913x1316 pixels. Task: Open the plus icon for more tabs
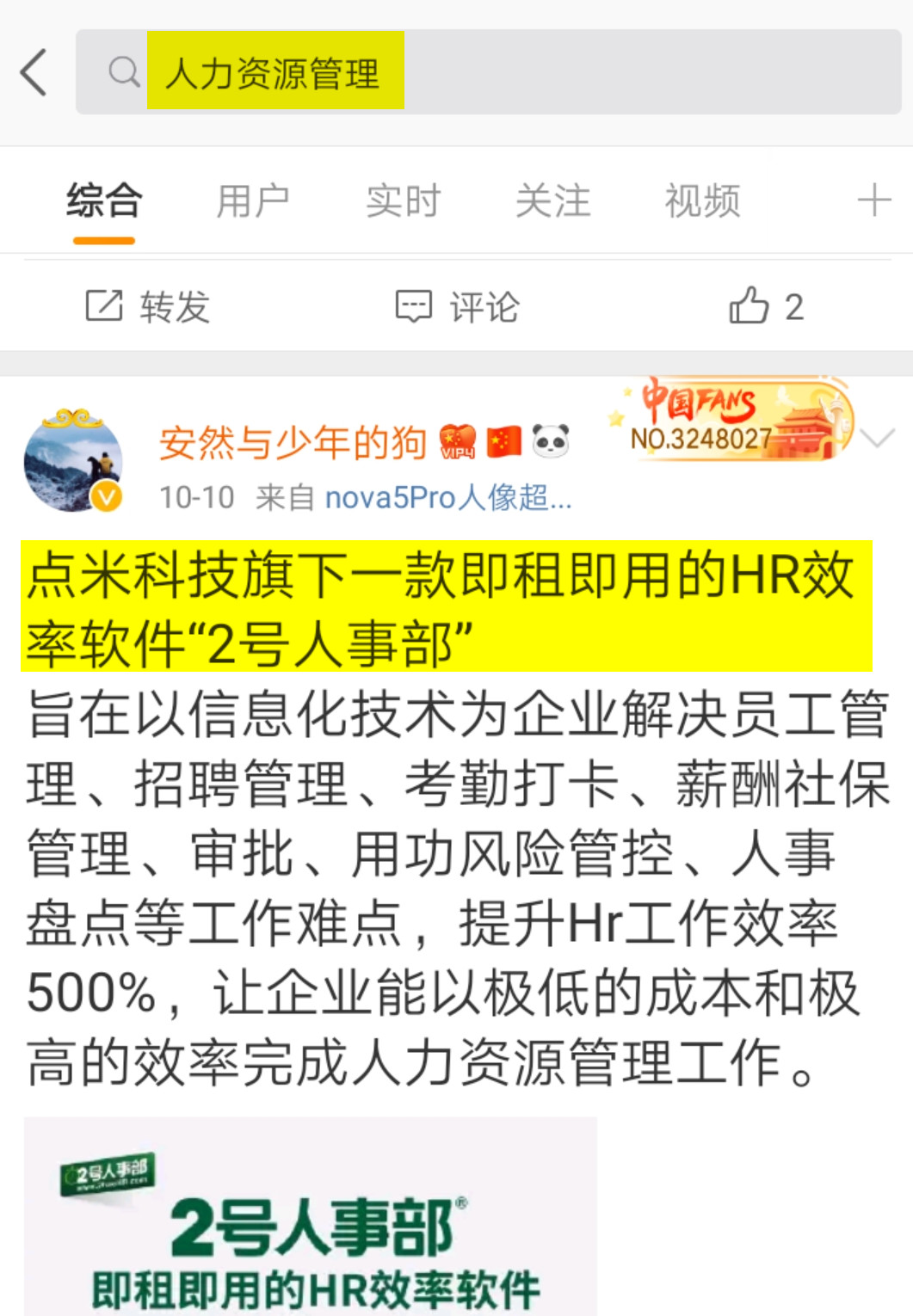tap(874, 200)
